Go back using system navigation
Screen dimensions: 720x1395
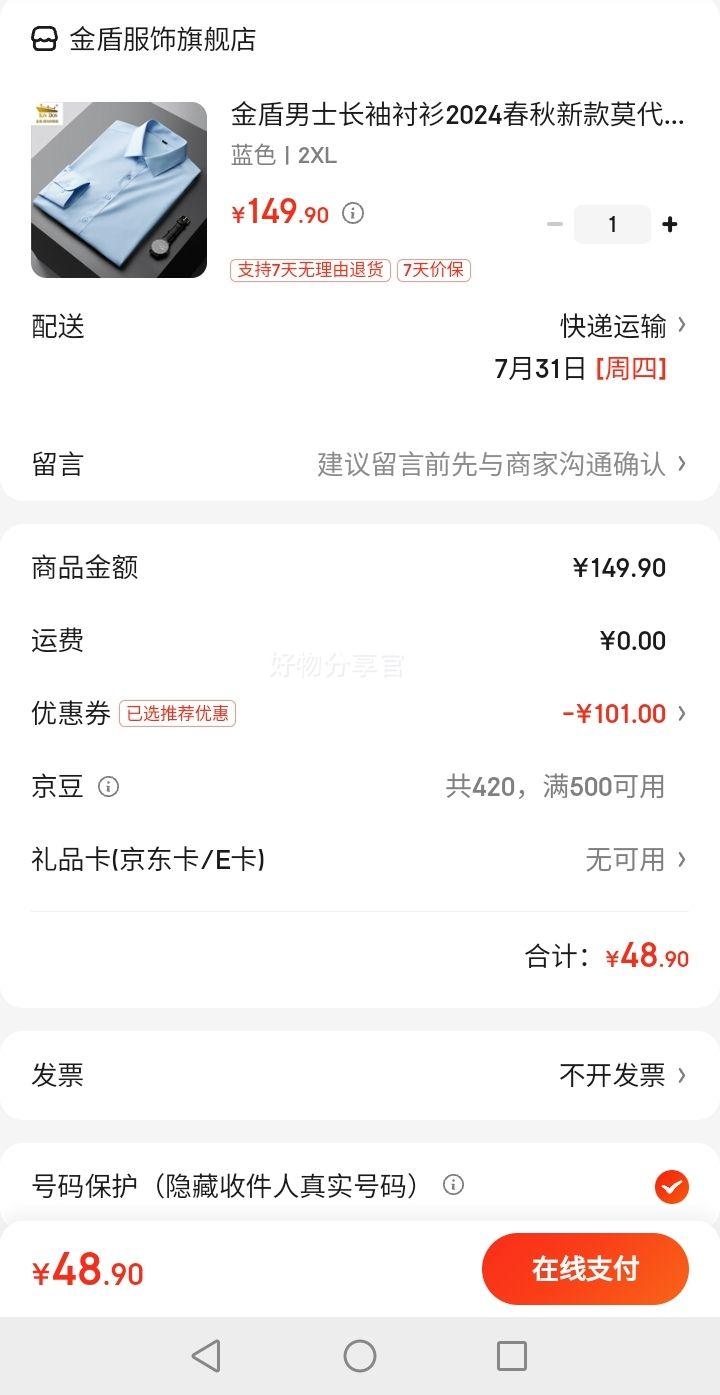(x=206, y=1356)
